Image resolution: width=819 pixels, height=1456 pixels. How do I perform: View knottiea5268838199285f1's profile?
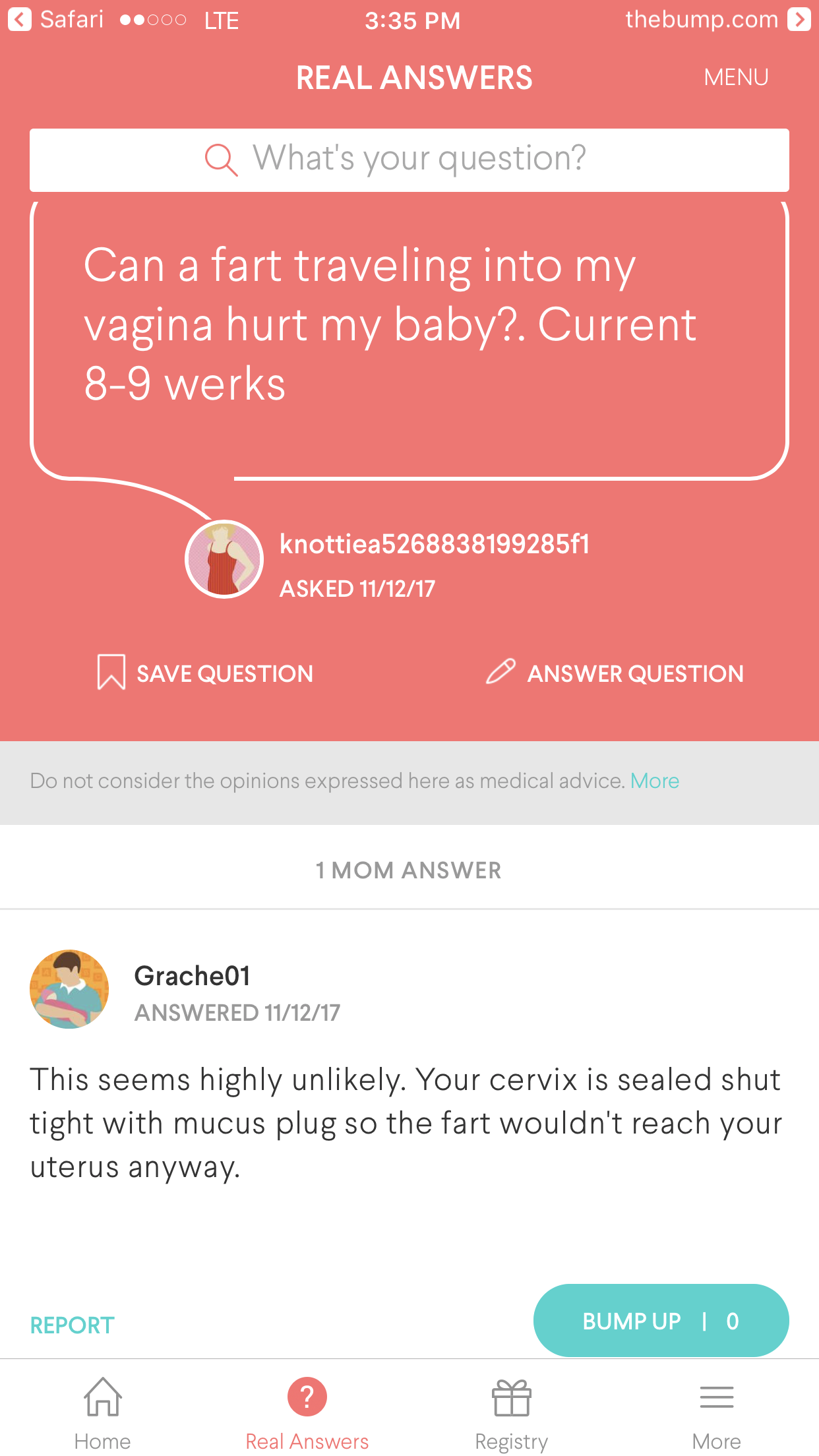[x=434, y=545]
